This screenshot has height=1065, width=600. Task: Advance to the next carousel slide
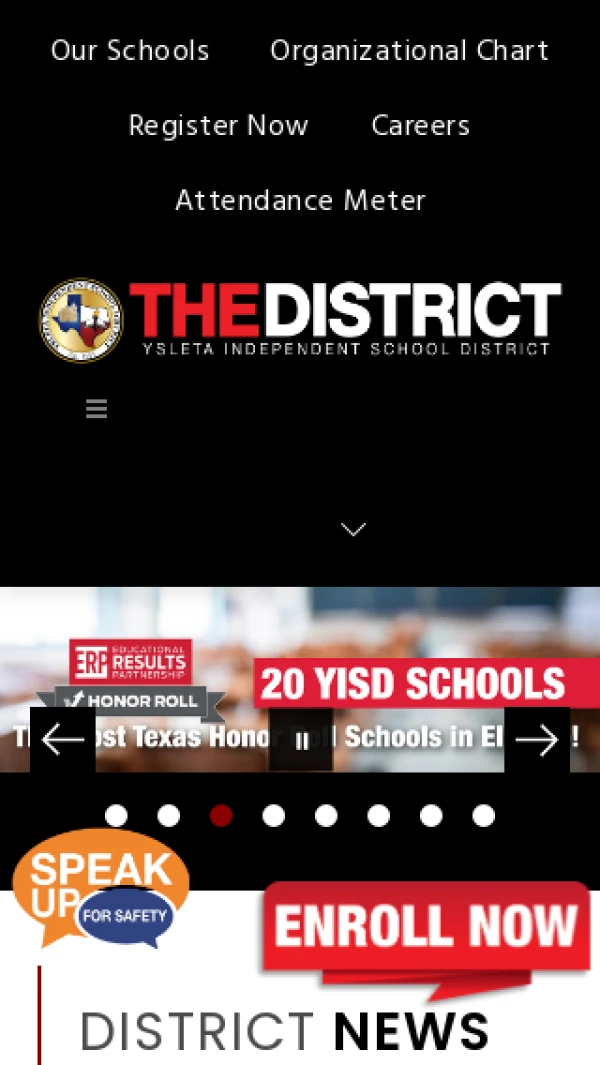pyautogui.click(x=537, y=740)
